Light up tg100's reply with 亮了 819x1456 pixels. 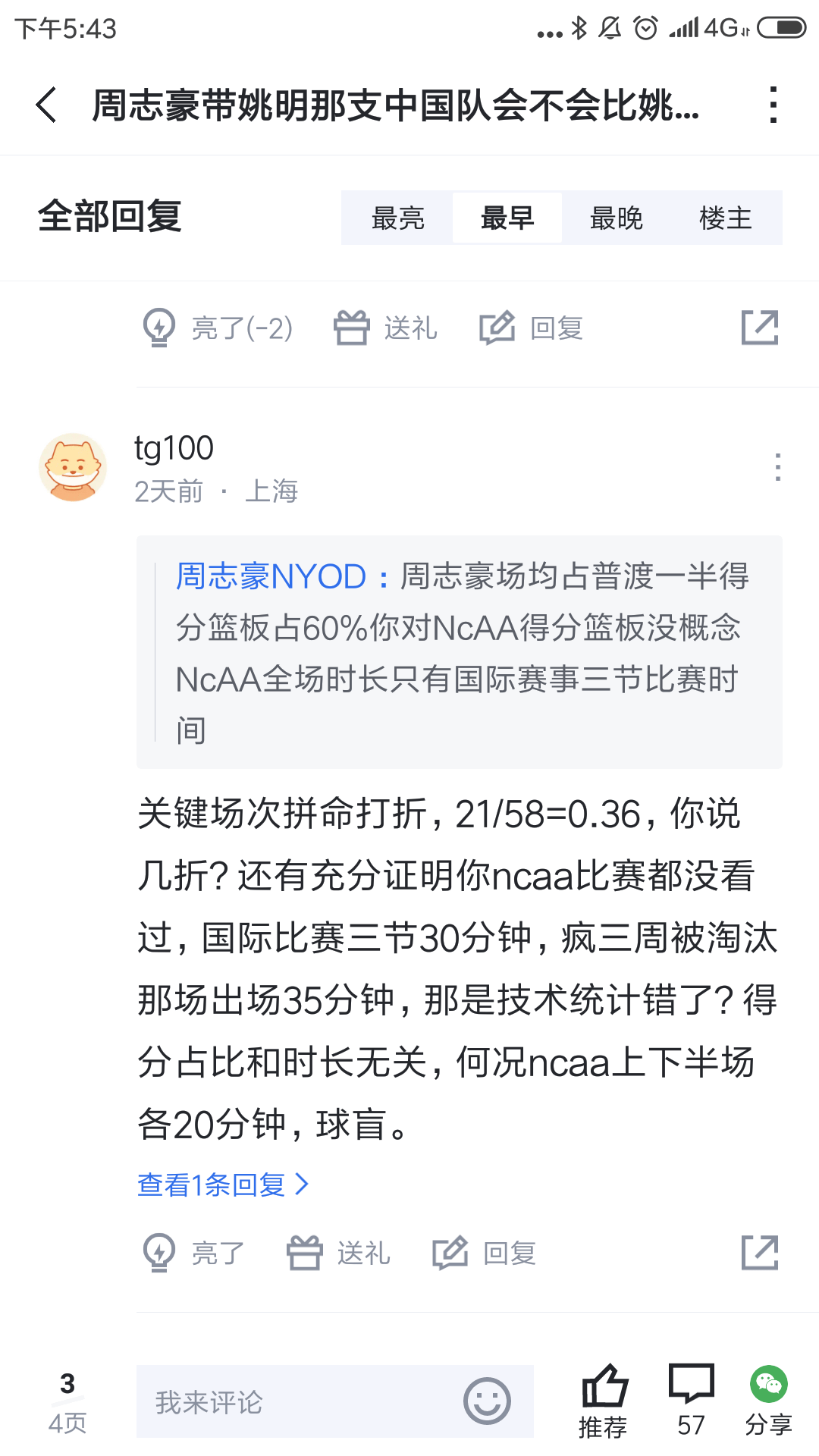[194, 1253]
